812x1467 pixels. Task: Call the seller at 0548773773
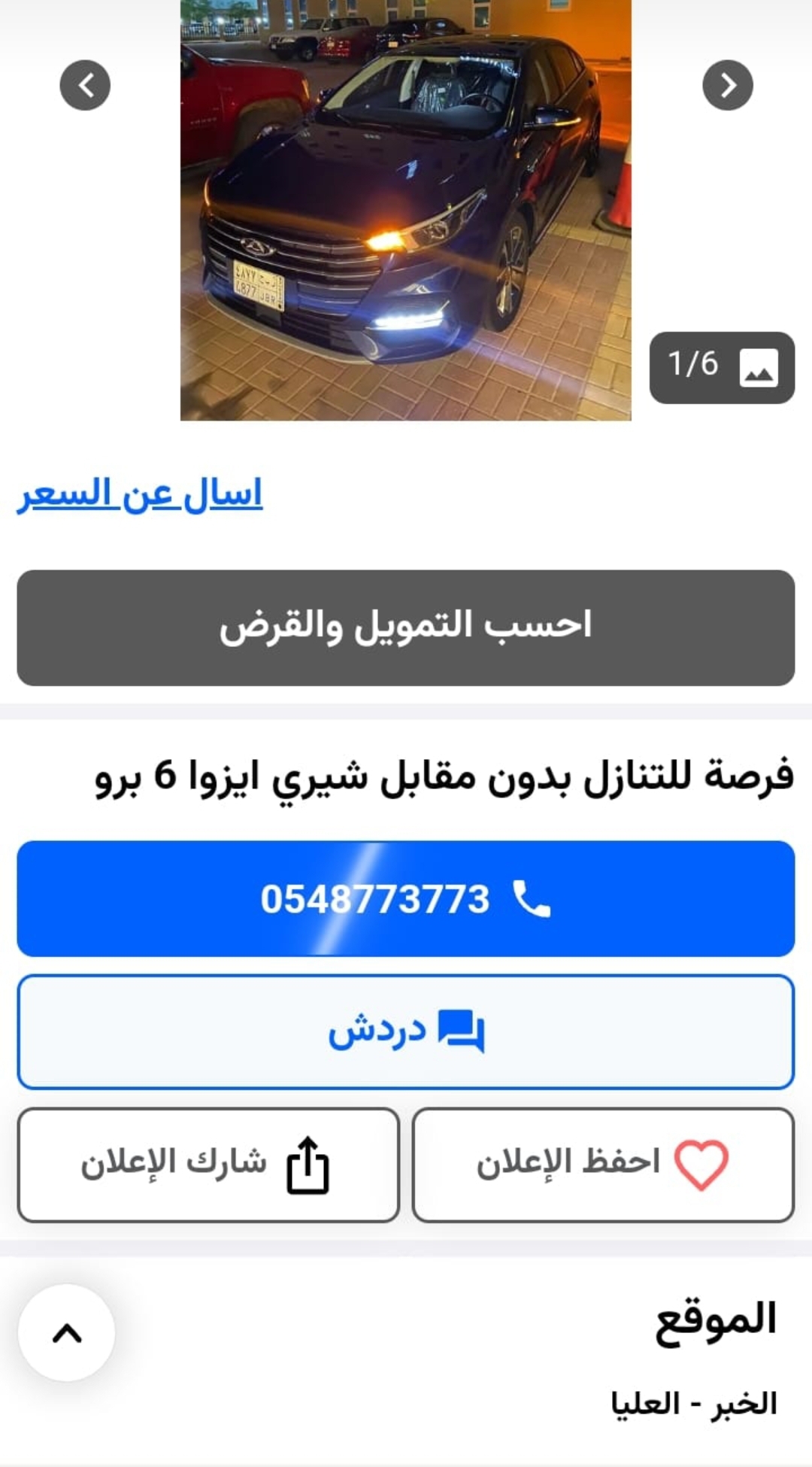[x=406, y=899]
